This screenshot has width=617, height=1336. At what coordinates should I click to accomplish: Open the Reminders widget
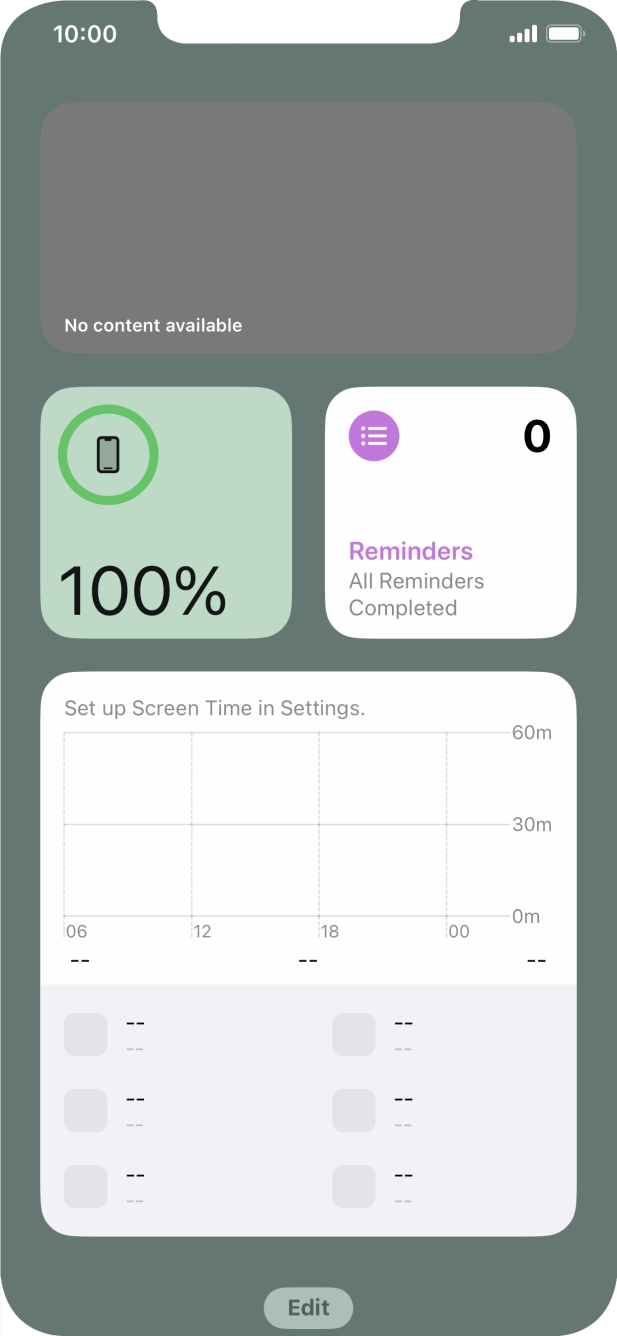coord(450,512)
